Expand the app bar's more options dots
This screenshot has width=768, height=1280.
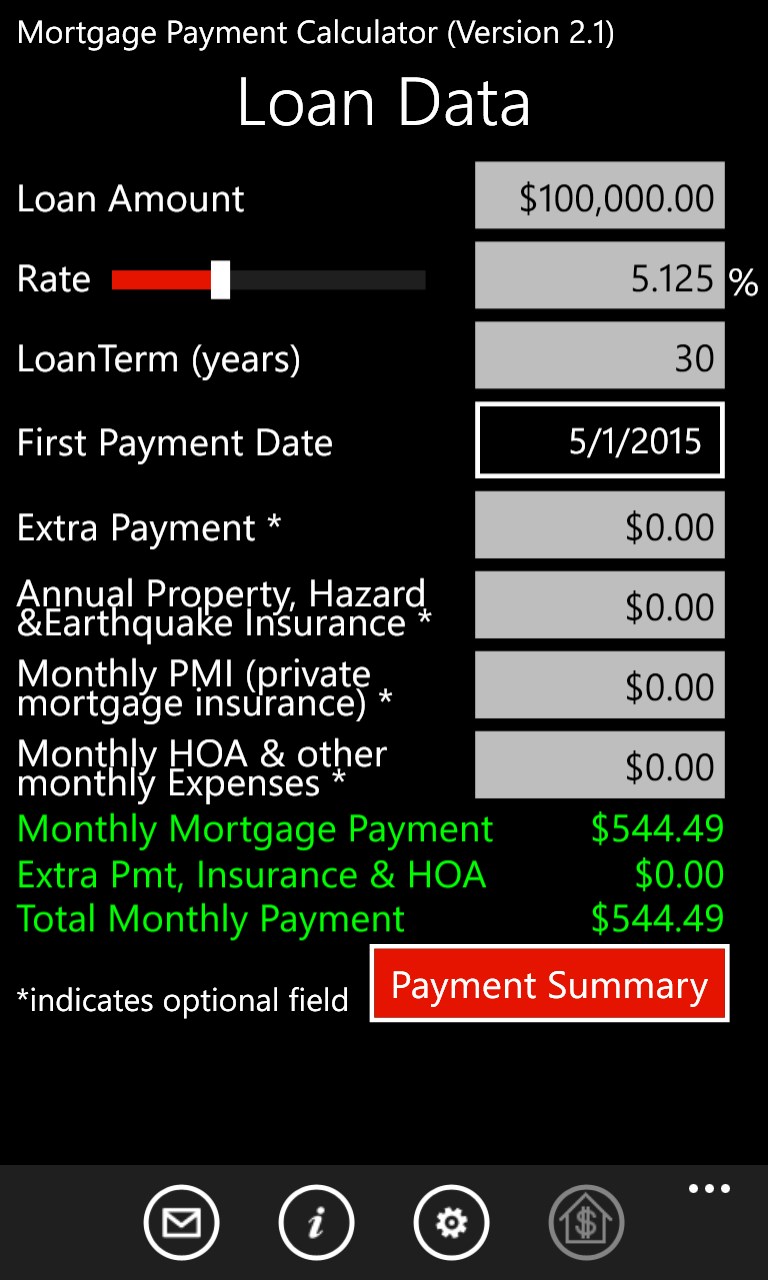coord(709,1189)
